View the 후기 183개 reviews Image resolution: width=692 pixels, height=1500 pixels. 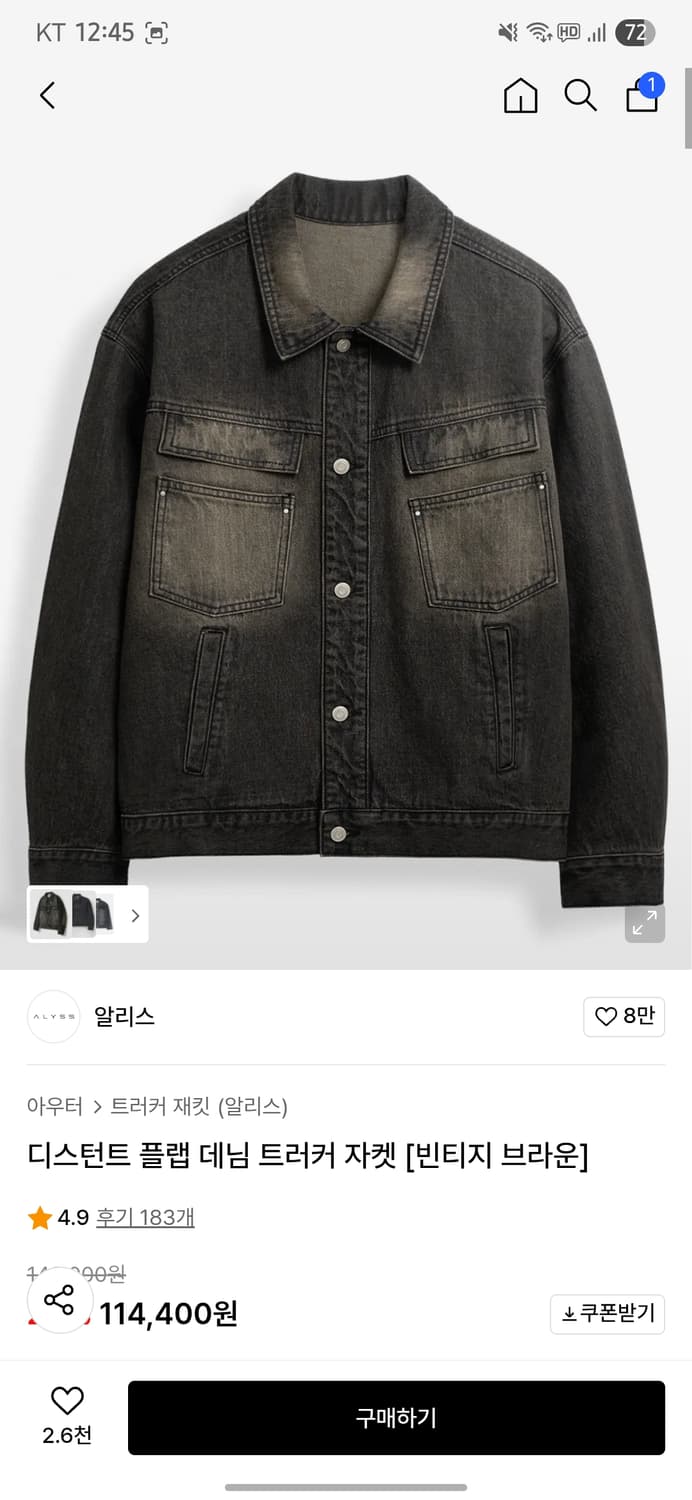pos(145,1217)
